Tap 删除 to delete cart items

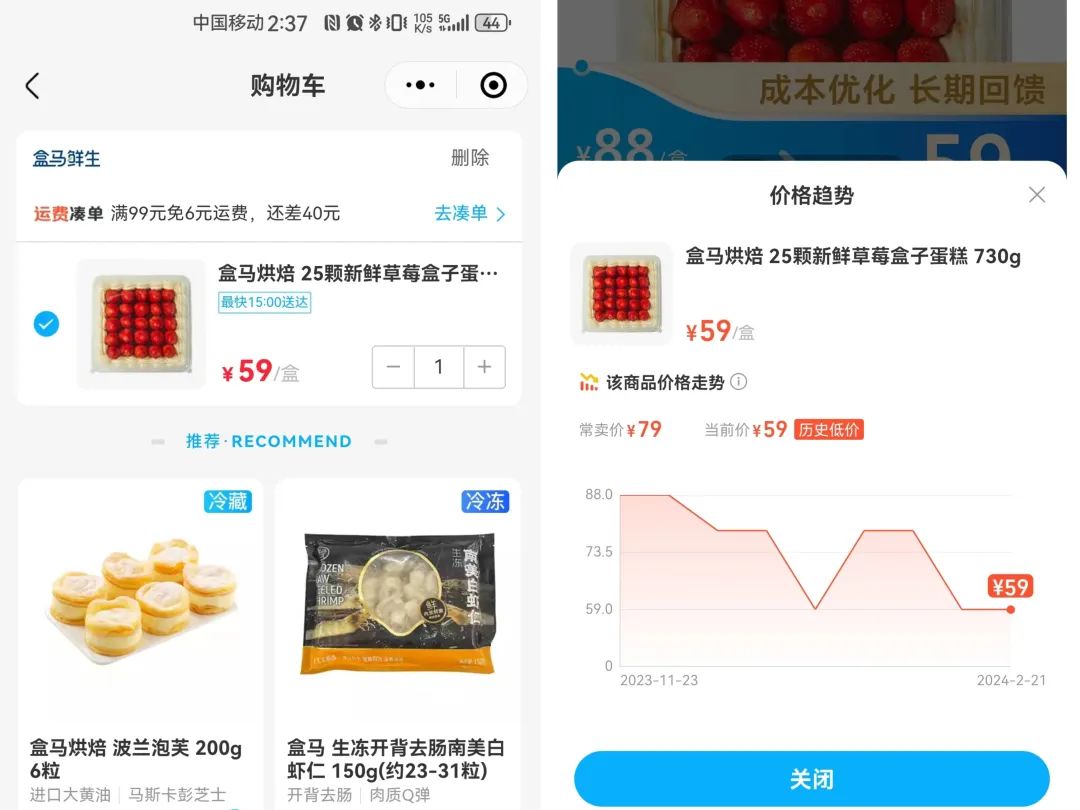coord(470,158)
